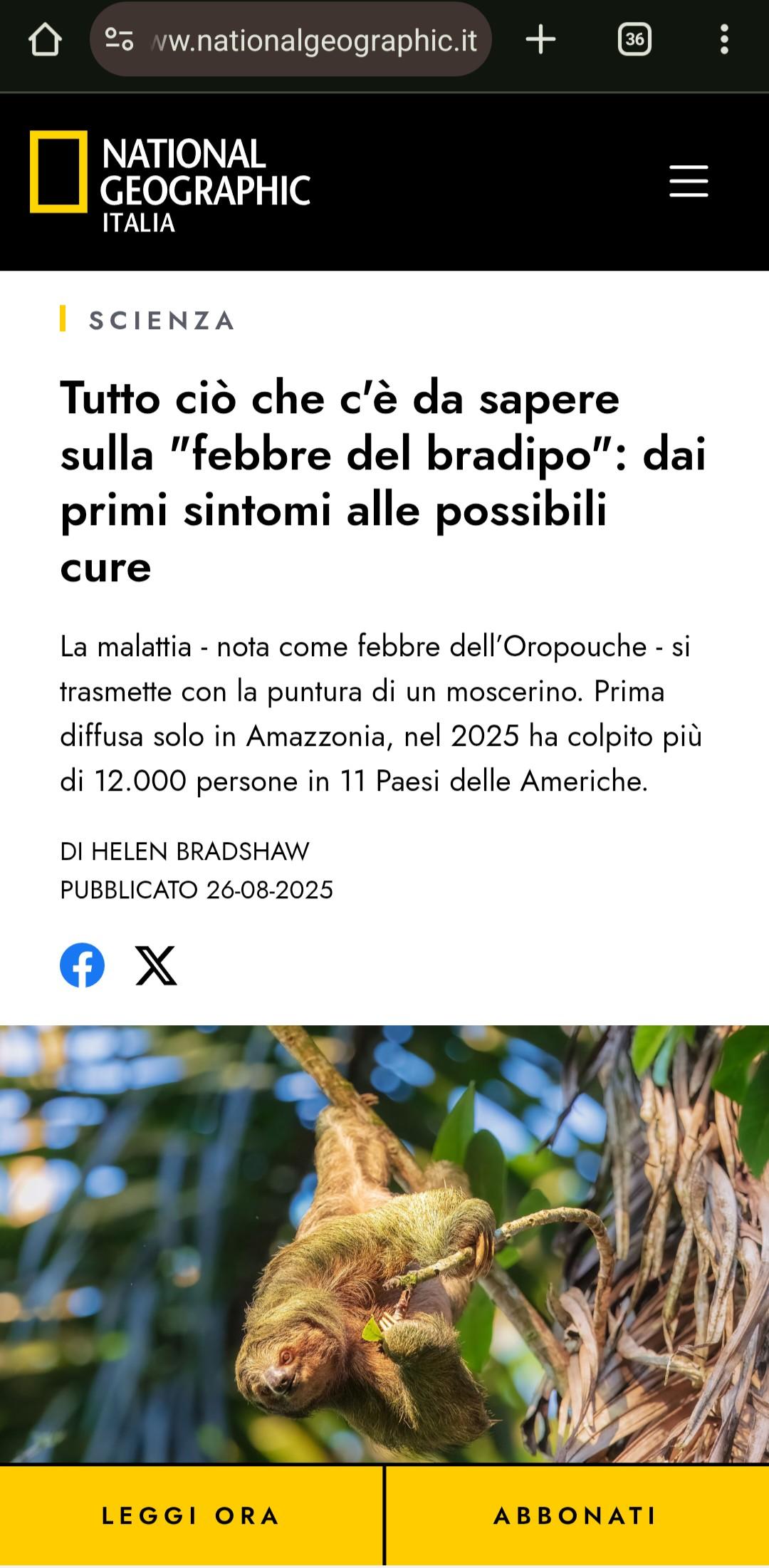Go to the browser home page
769x1568 pixels.
coord(45,40)
